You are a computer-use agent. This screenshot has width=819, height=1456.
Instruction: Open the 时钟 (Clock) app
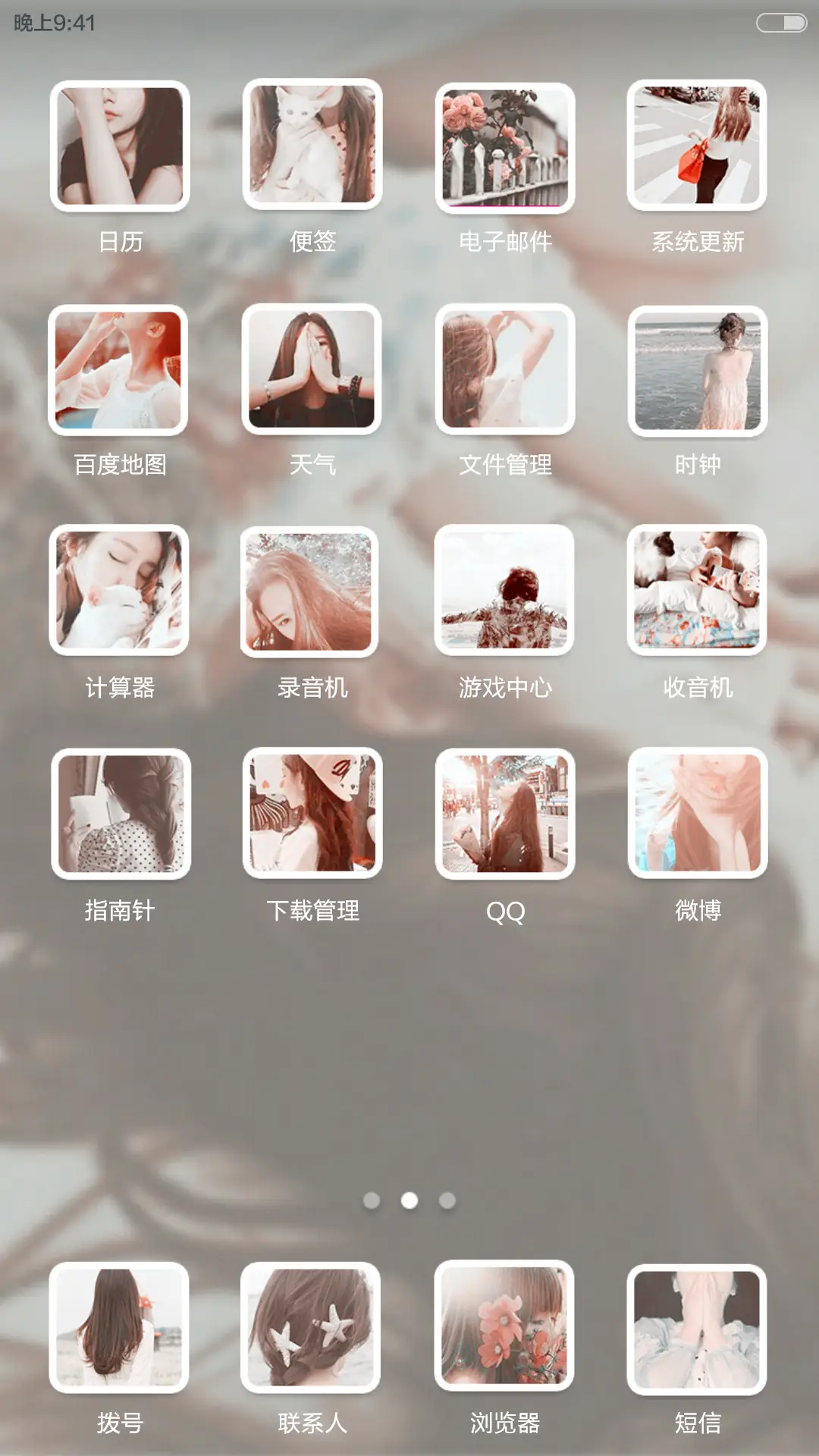[698, 370]
